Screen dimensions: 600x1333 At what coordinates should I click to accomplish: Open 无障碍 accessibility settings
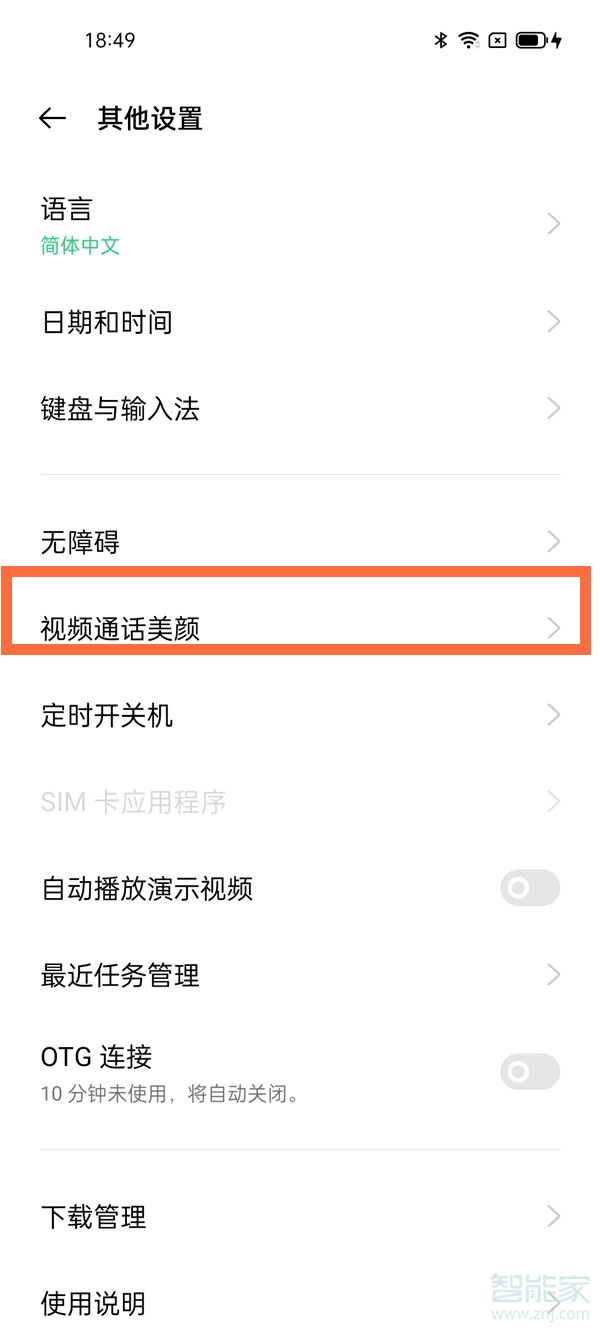pyautogui.click(x=300, y=542)
